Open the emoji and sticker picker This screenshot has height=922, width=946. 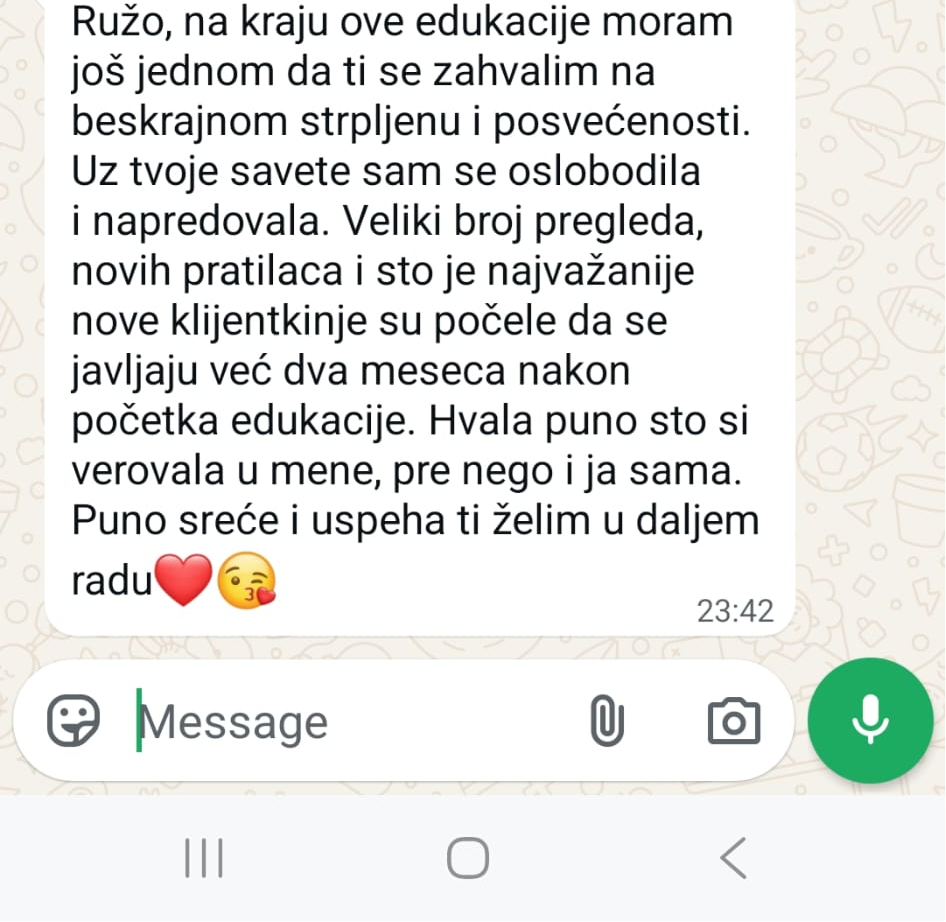[x=73, y=720]
